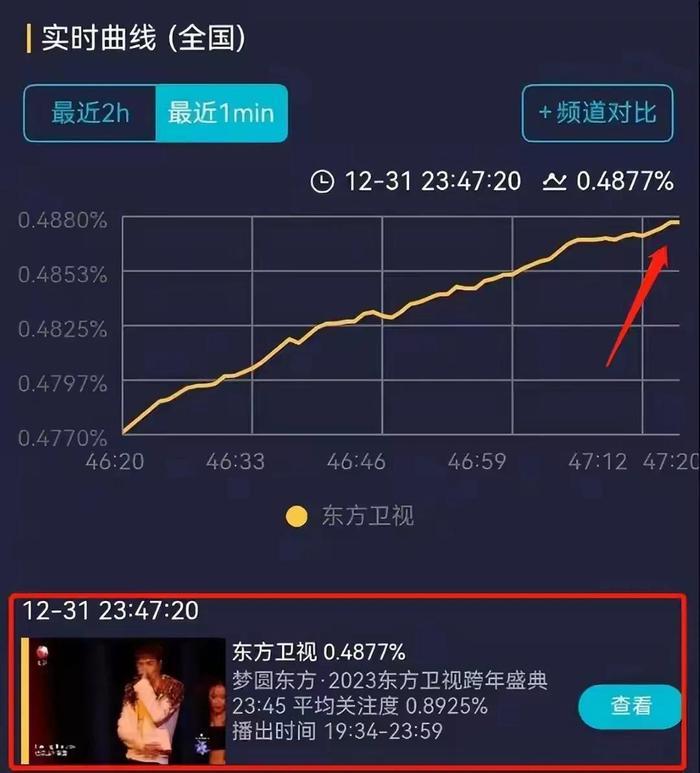Toggle the 东方卫视 legend on the chart
Screen dimensions: 700x773
coord(350,516)
